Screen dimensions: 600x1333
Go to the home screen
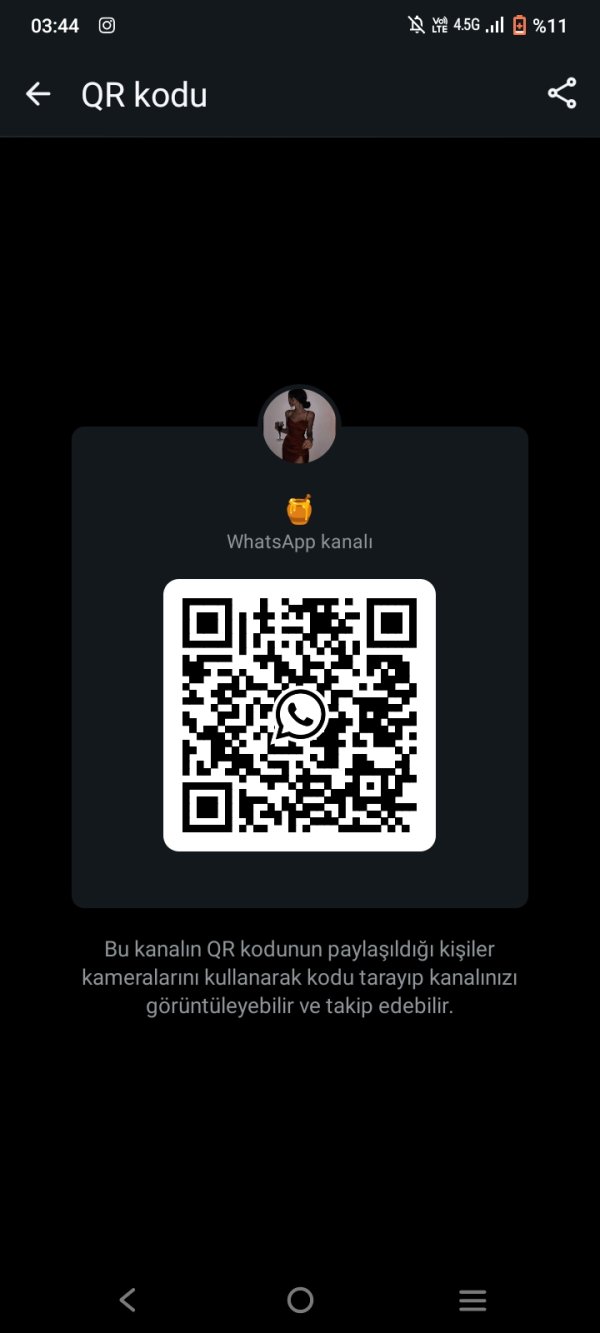[x=300, y=1299]
